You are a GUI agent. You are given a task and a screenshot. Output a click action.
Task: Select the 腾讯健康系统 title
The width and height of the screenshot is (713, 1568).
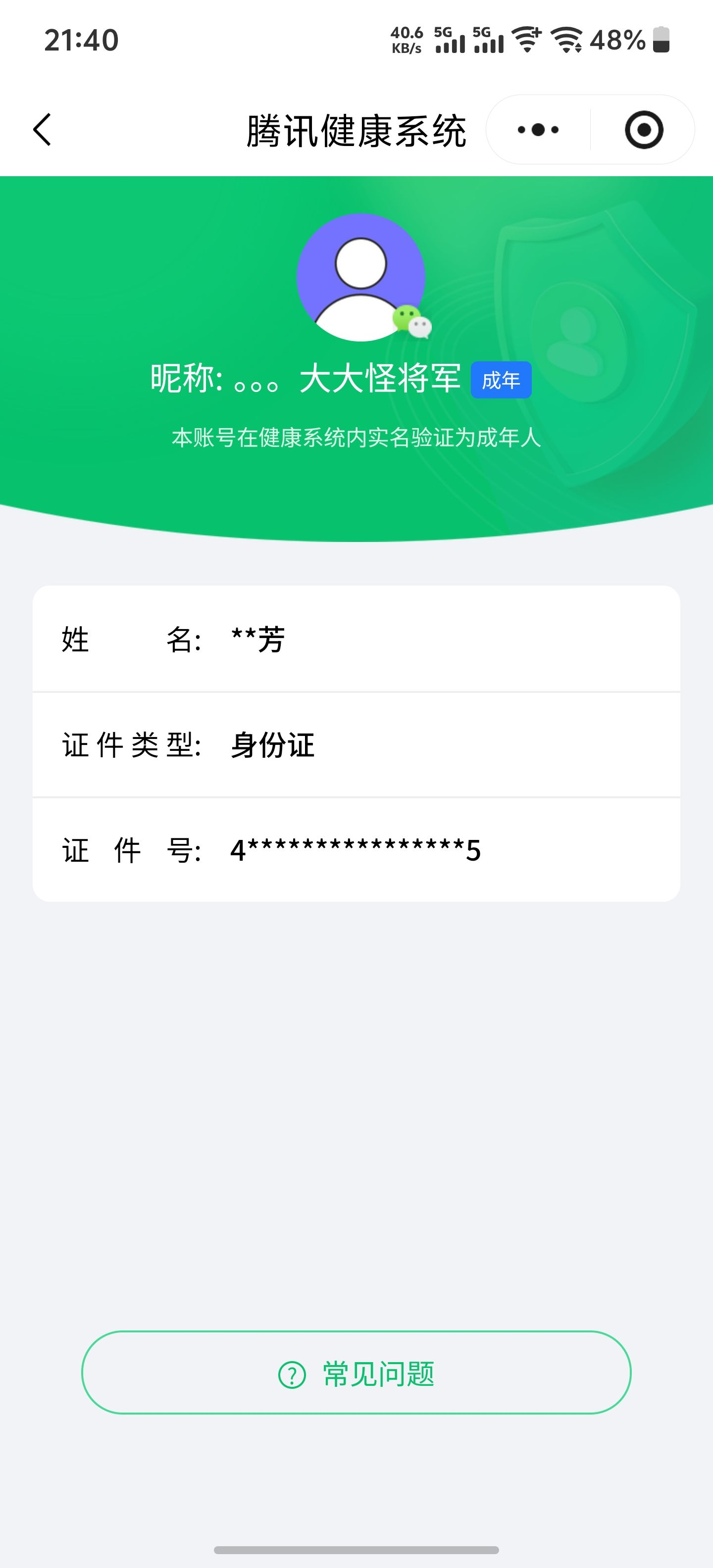[356, 130]
